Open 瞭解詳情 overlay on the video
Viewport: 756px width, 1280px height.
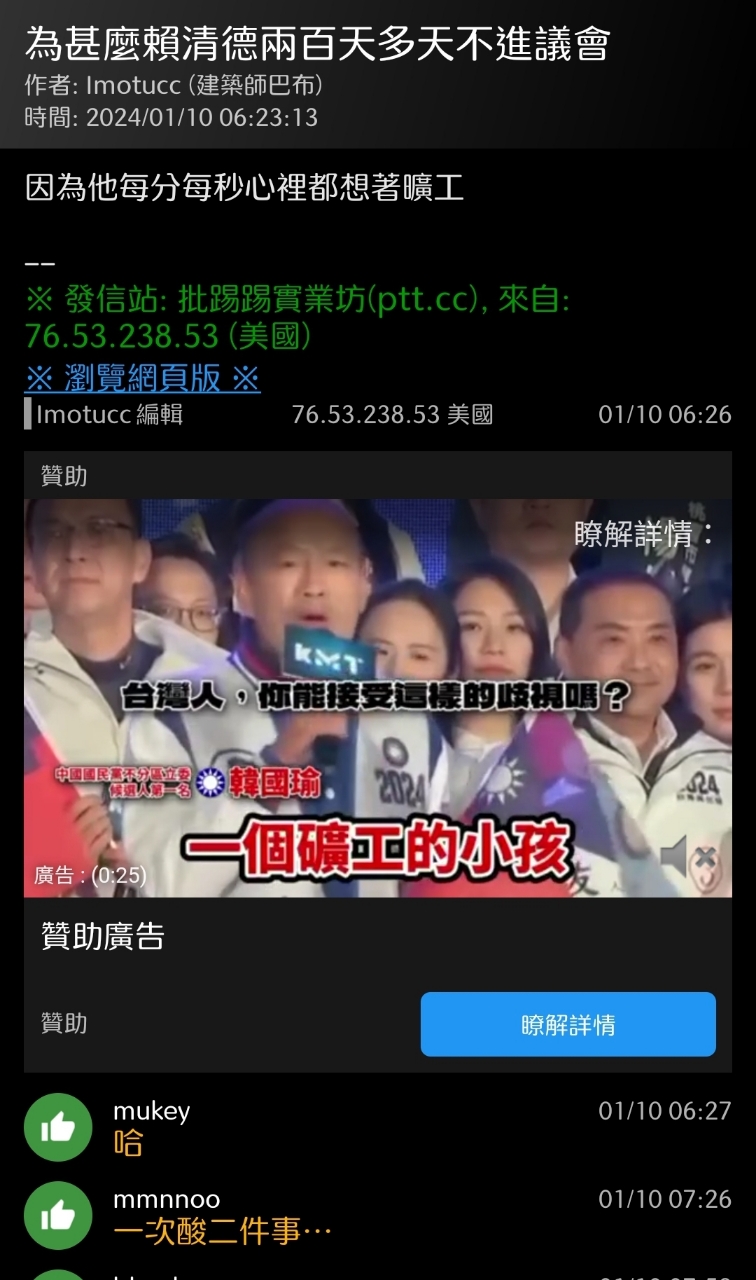click(x=645, y=534)
